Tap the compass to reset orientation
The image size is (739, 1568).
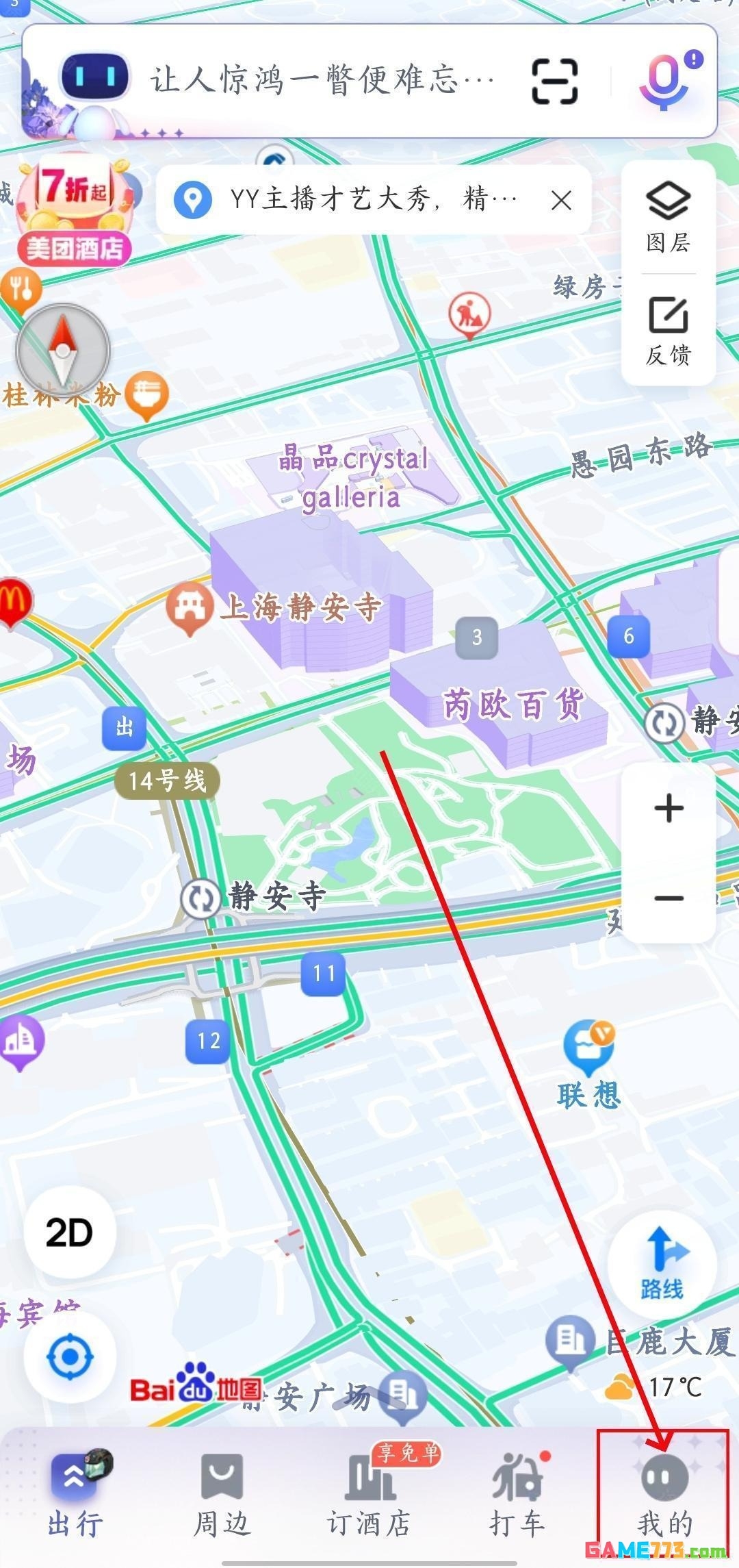[x=63, y=351]
